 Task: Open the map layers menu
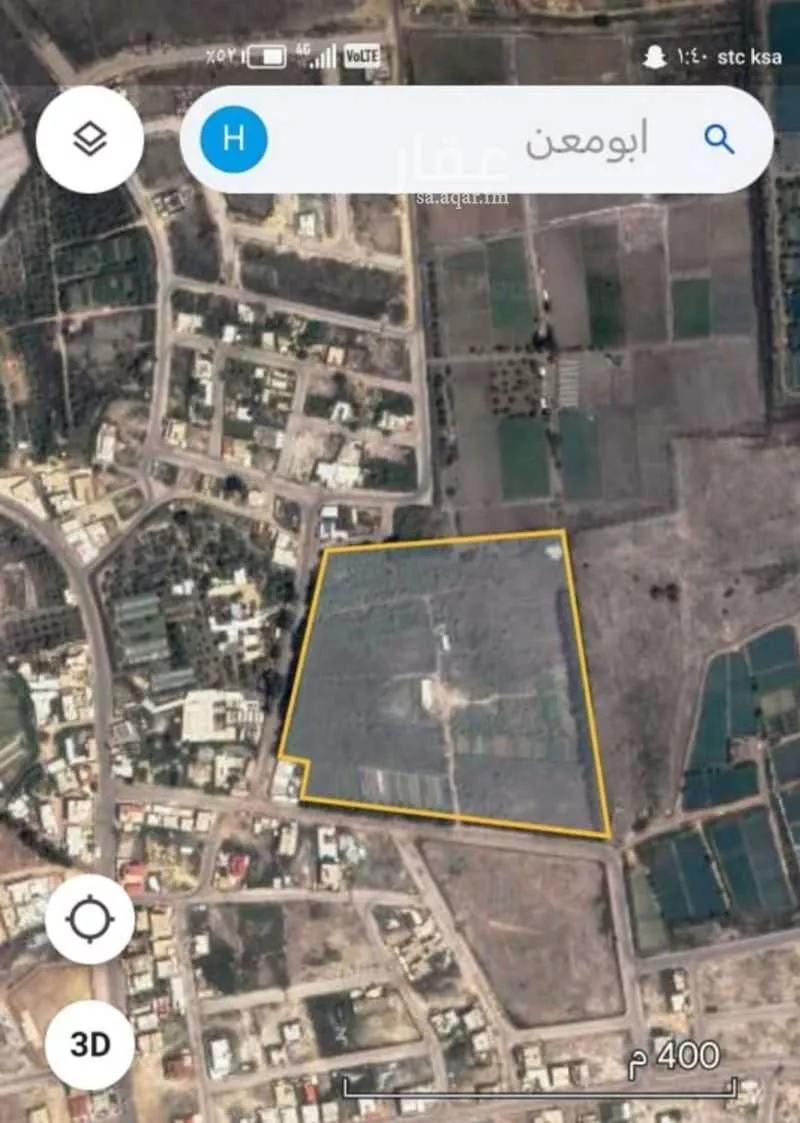90,139
